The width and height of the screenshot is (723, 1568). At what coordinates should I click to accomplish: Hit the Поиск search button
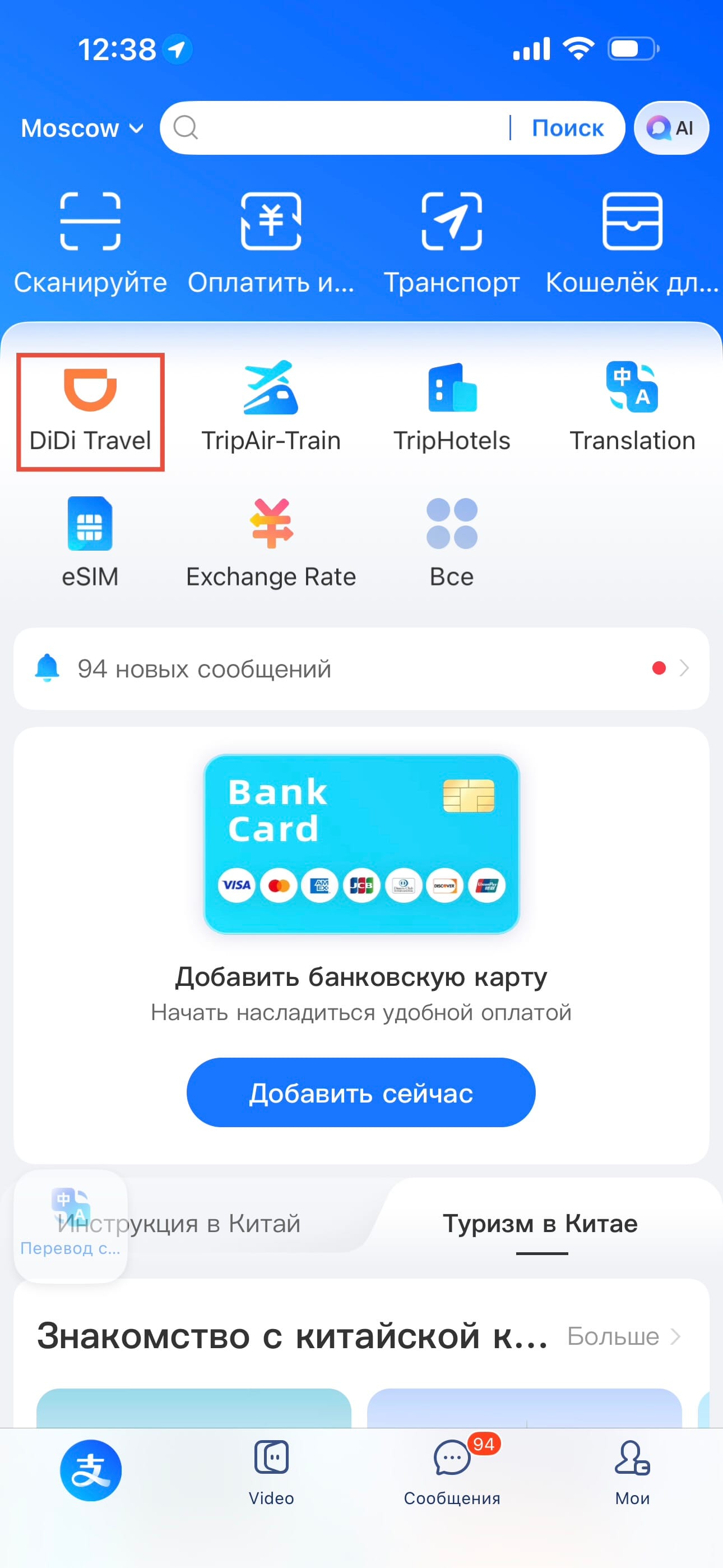(567, 128)
